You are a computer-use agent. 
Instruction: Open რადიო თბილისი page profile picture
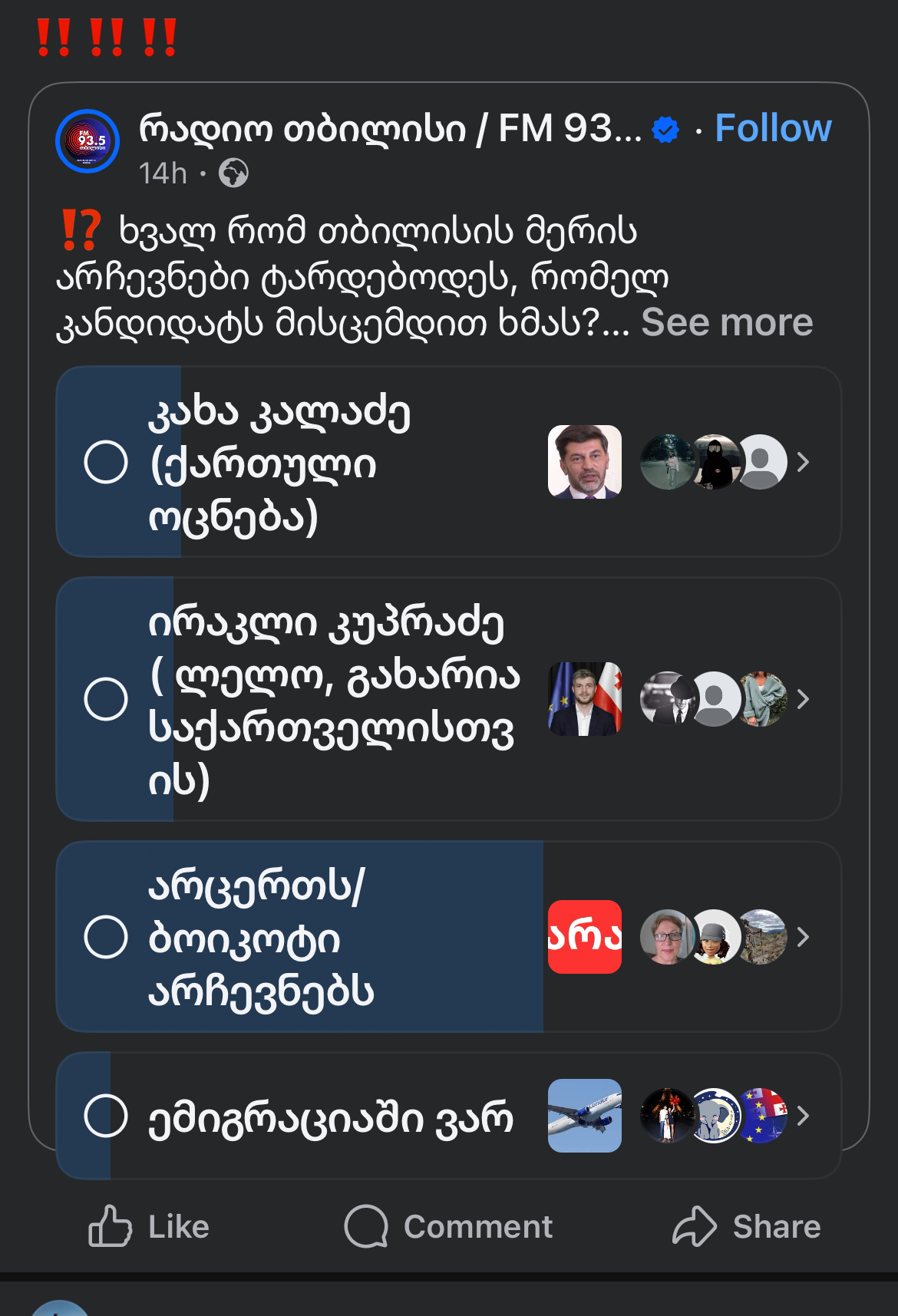pos(87,141)
